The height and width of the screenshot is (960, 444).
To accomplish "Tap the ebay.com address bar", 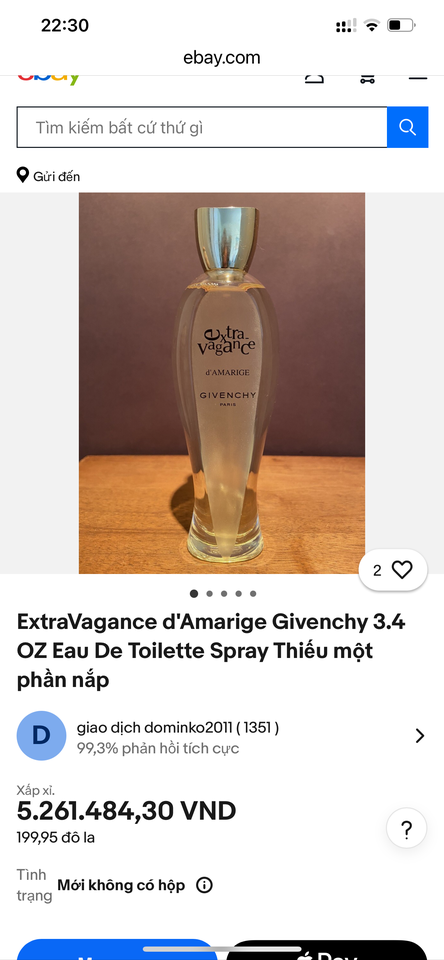I will [222, 58].
